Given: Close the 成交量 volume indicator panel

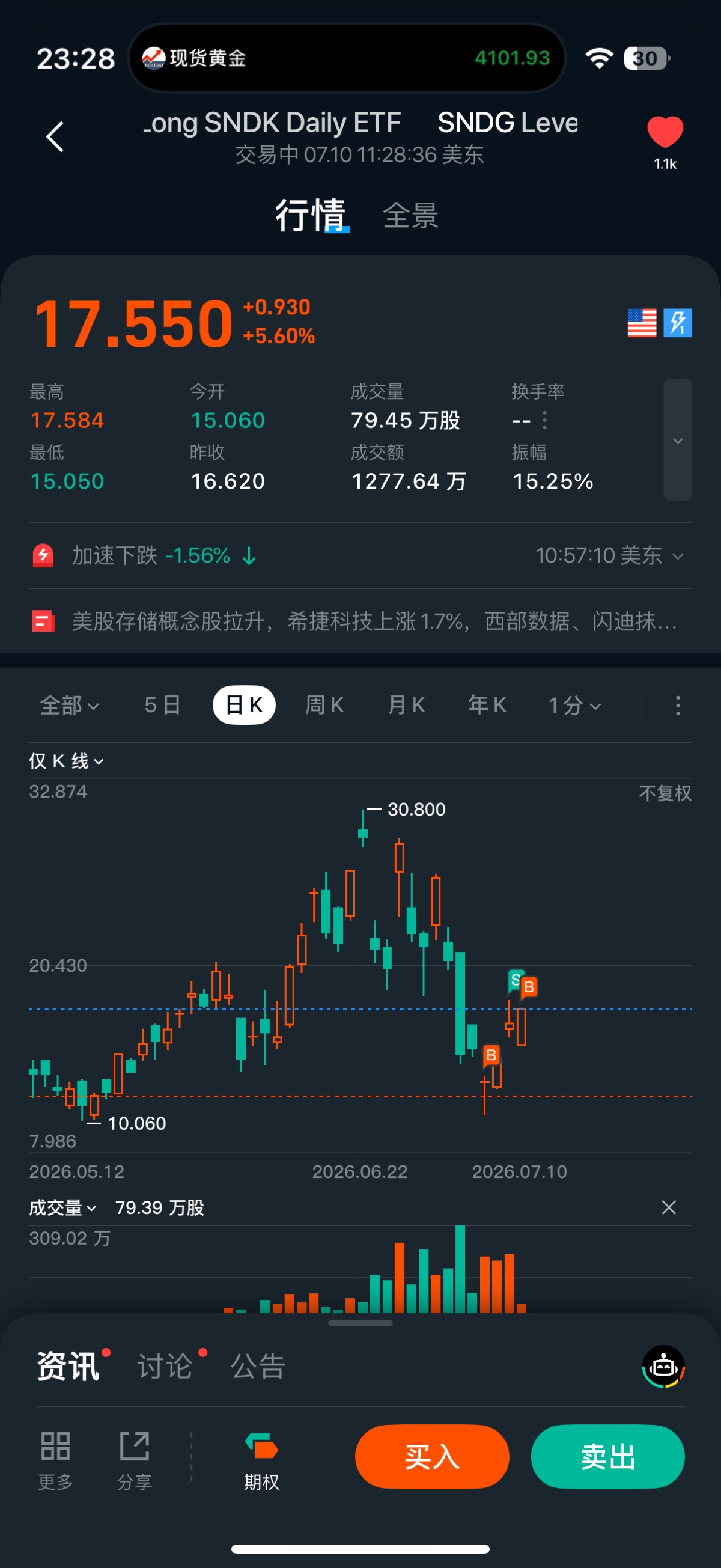Looking at the screenshot, I should coord(669,1207).
